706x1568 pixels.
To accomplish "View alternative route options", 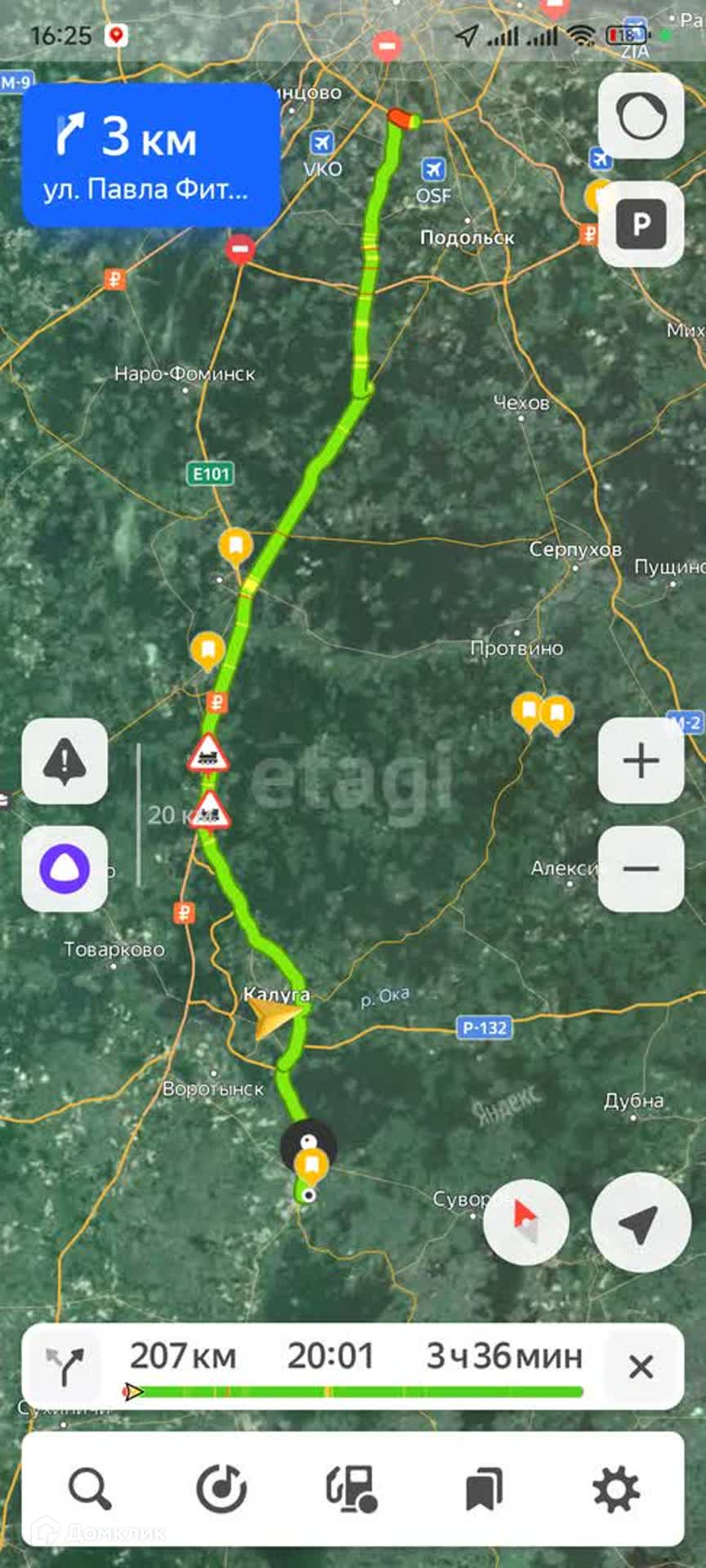I will point(65,1366).
